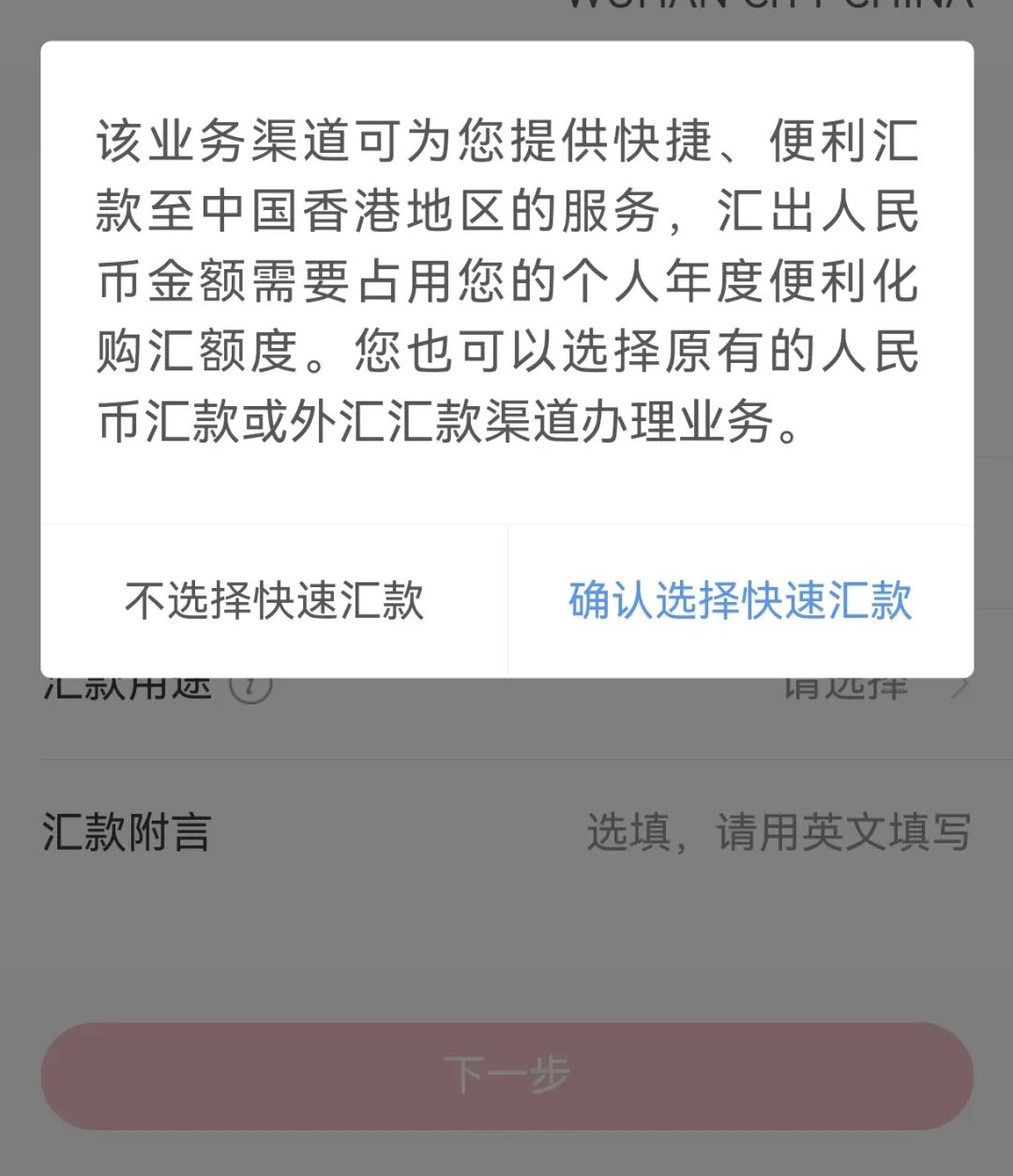Tap 下一步 to proceed to the next step
Screen dimensions: 1013x1176
click(x=506, y=1076)
